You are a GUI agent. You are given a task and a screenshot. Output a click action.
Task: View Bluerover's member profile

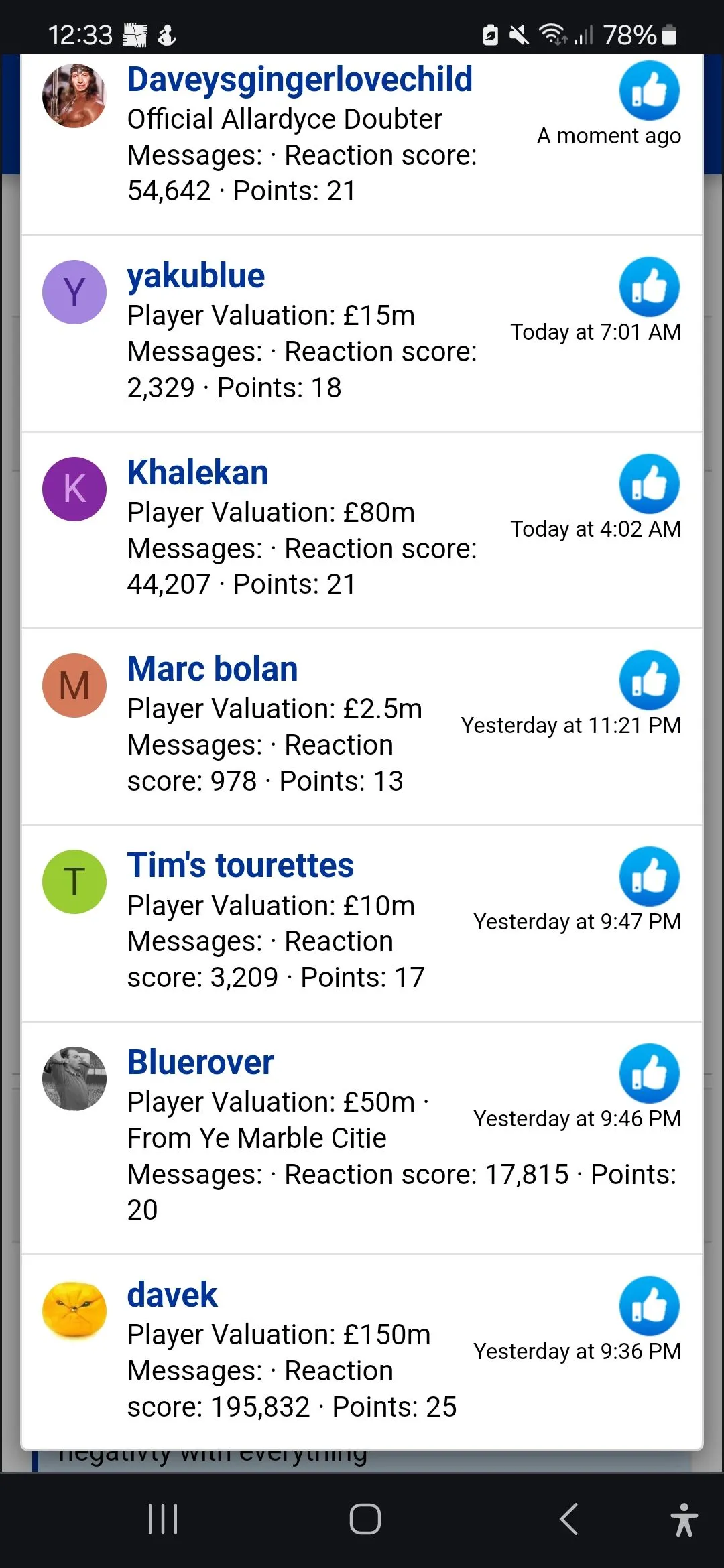point(200,1063)
